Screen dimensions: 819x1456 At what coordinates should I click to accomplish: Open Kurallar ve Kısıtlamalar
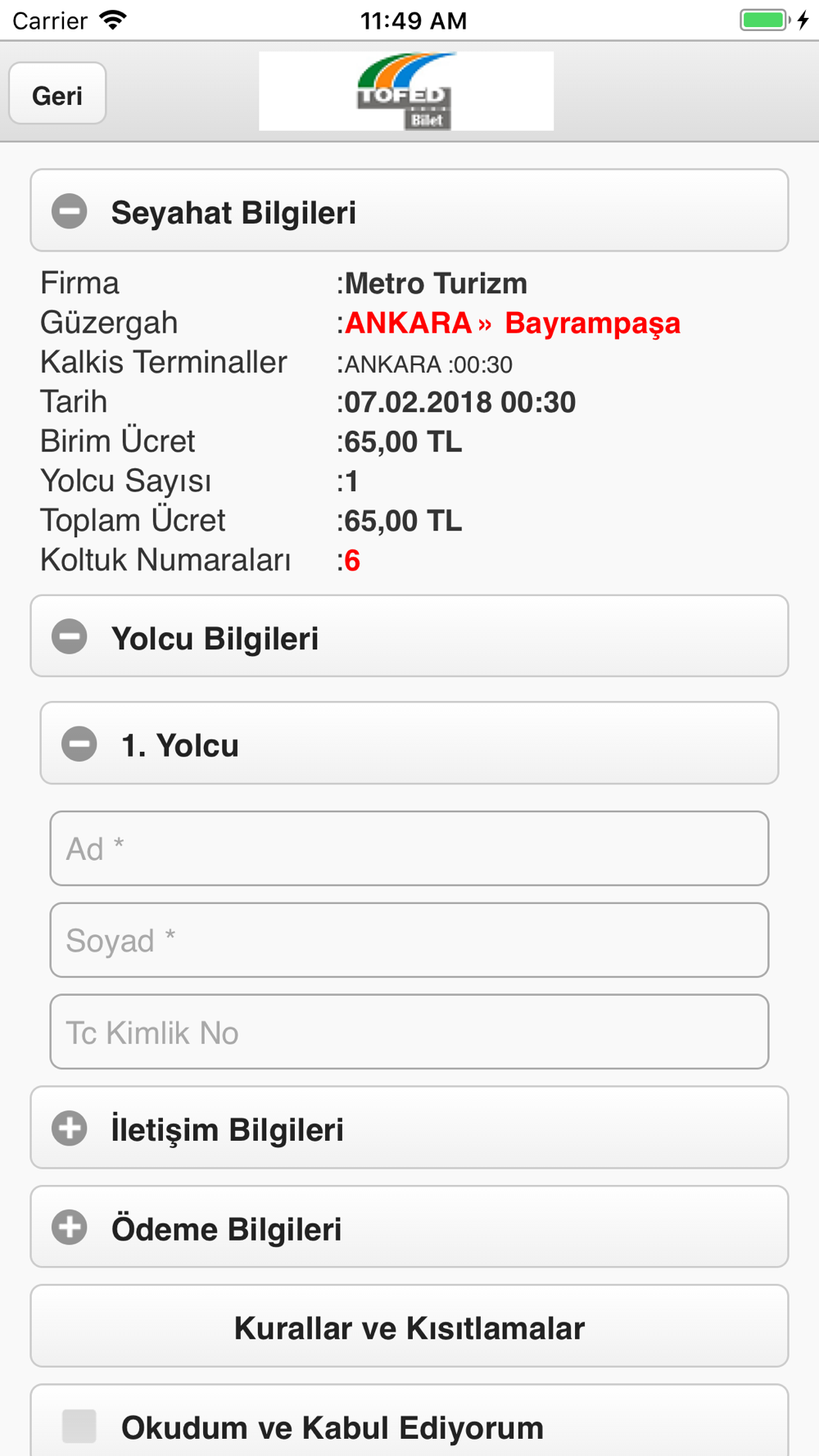(409, 1327)
